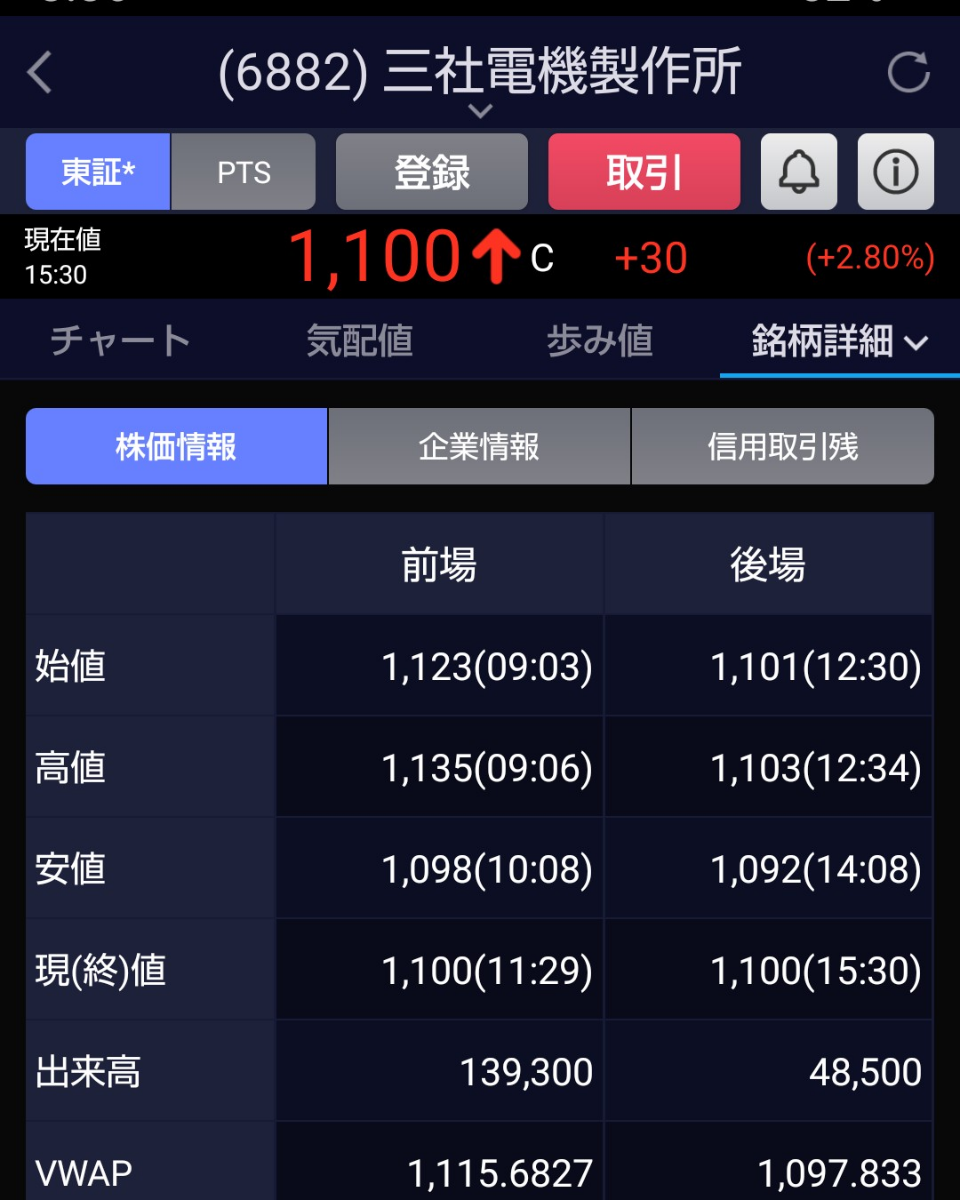
Task: Switch to the 気配値 tab
Action: (x=359, y=341)
